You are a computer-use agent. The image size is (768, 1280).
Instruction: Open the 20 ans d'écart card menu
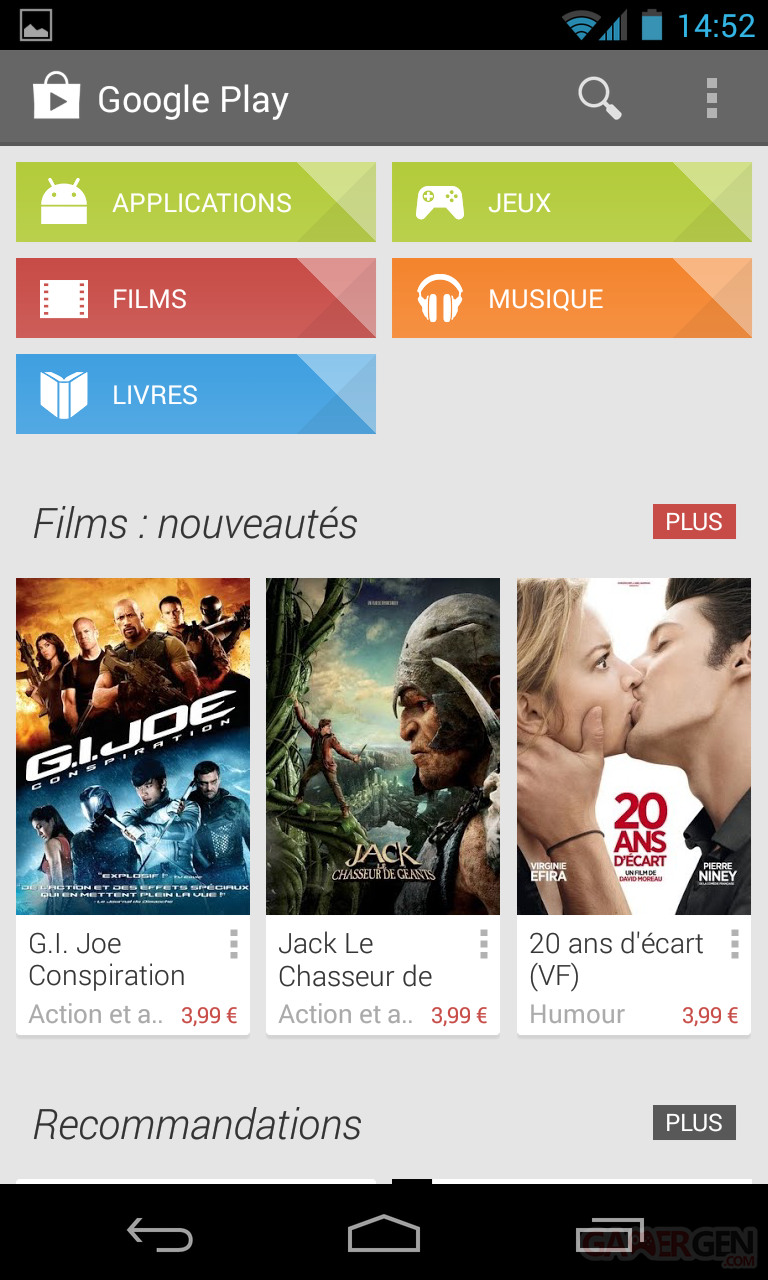click(x=733, y=944)
